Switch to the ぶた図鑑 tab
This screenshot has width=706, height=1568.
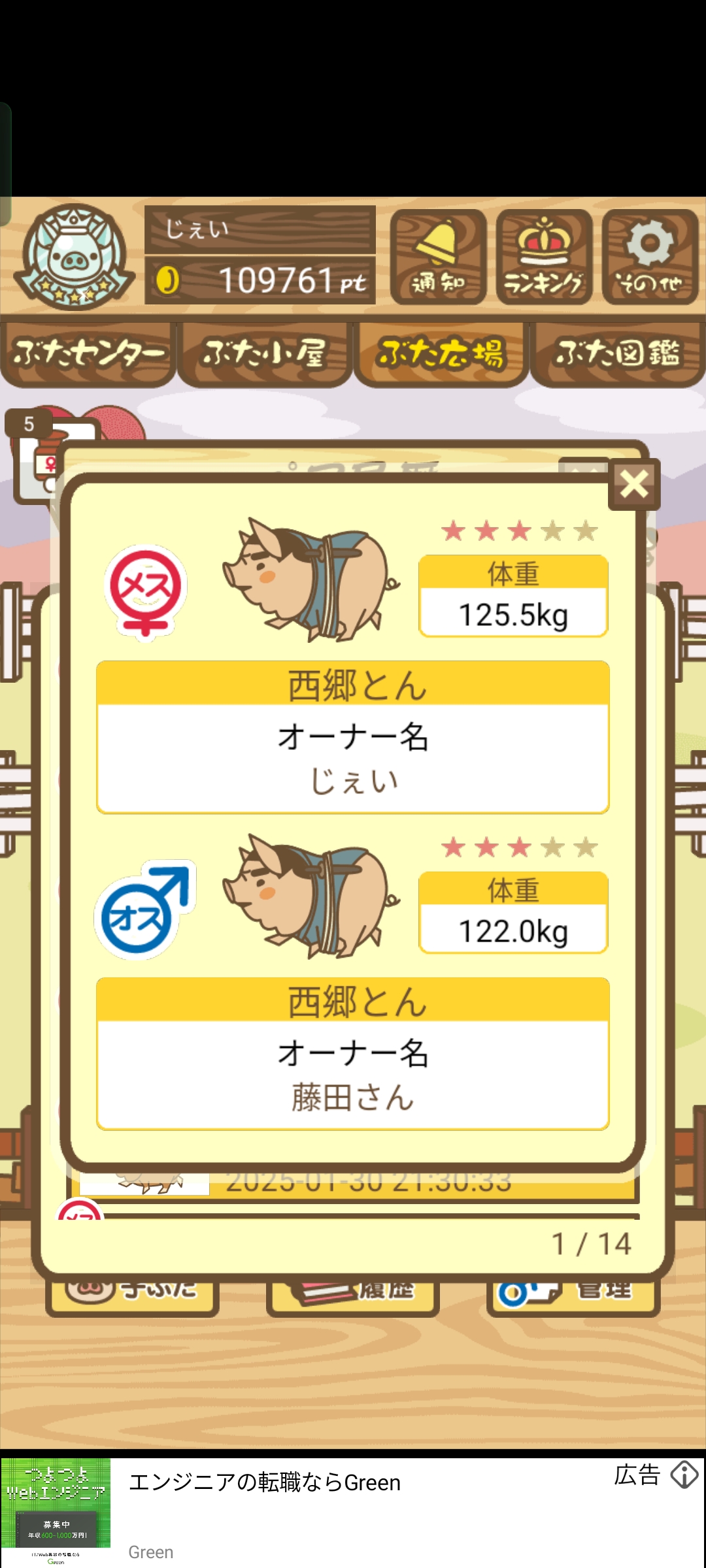click(x=618, y=353)
